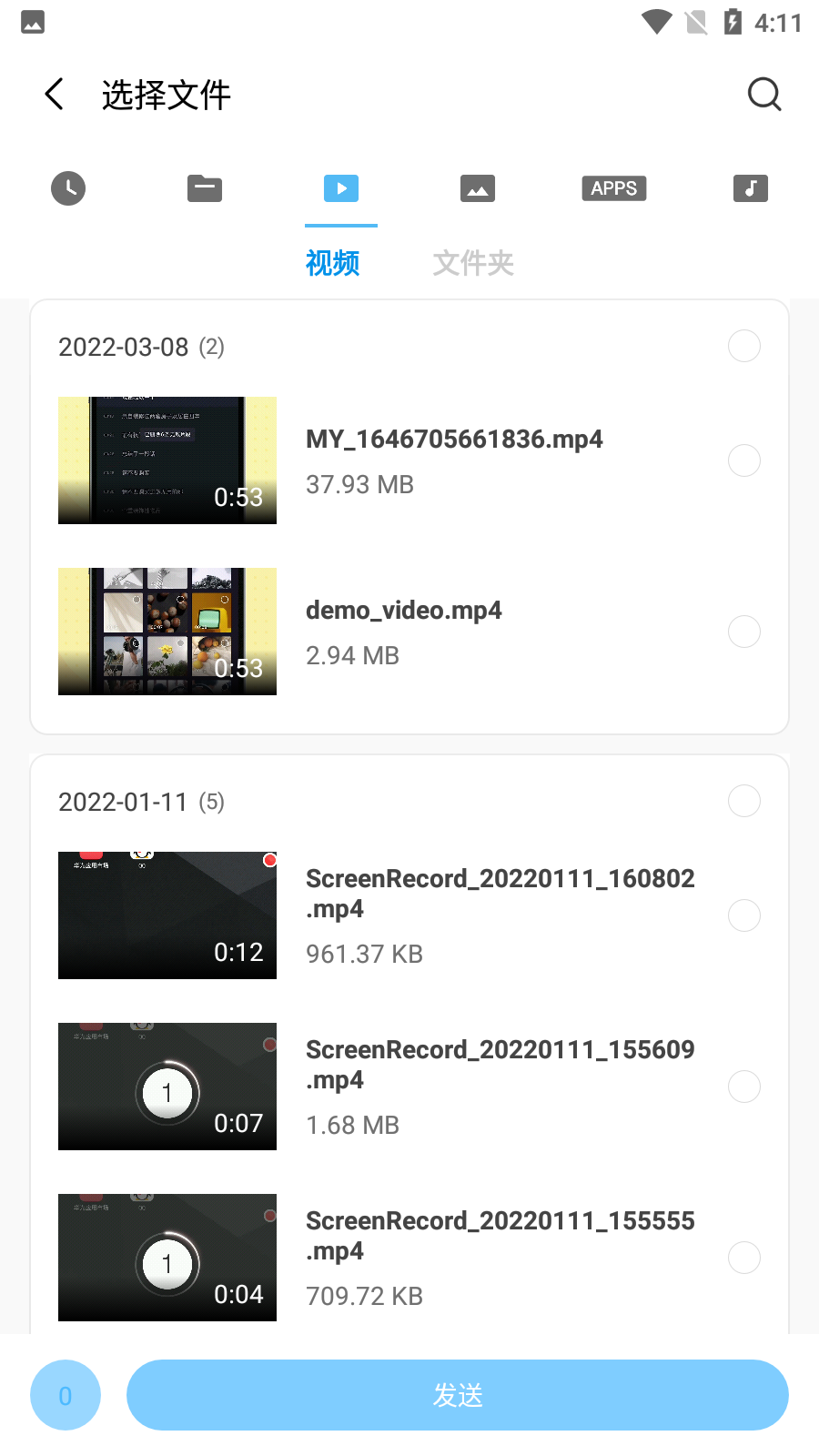
Task: Play the demo_video.mp4 thumbnail
Action: click(167, 632)
